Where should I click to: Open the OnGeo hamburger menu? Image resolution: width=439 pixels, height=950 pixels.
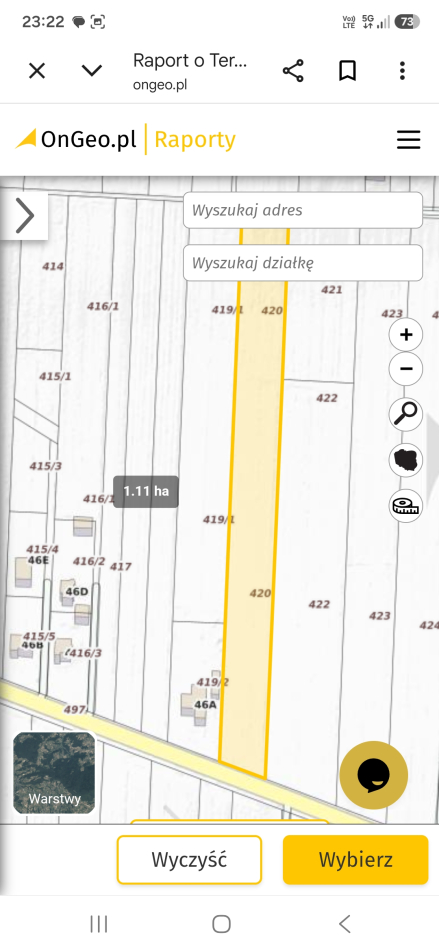(409, 140)
